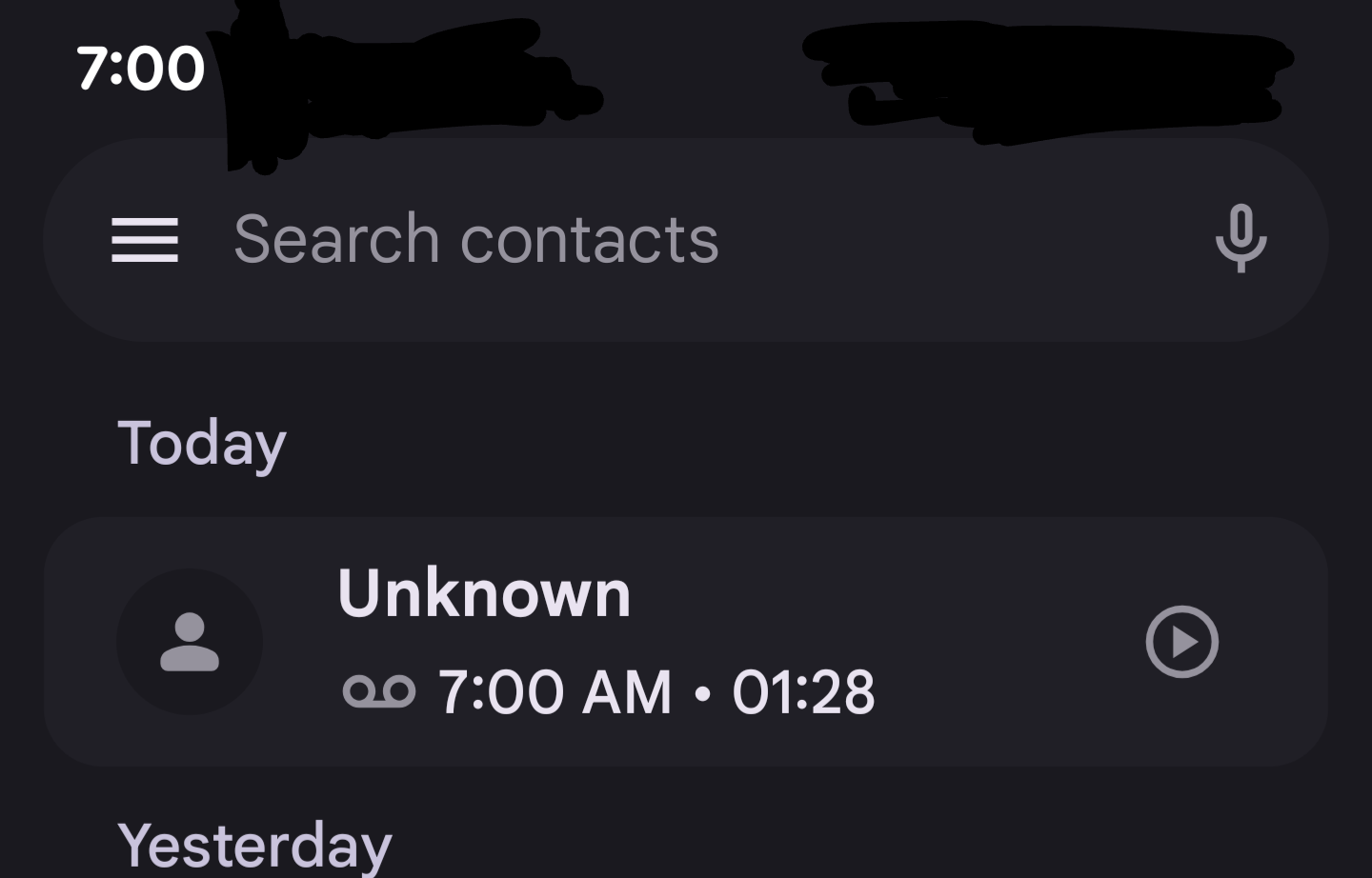Play the voicemail from Unknown

coord(1181,642)
